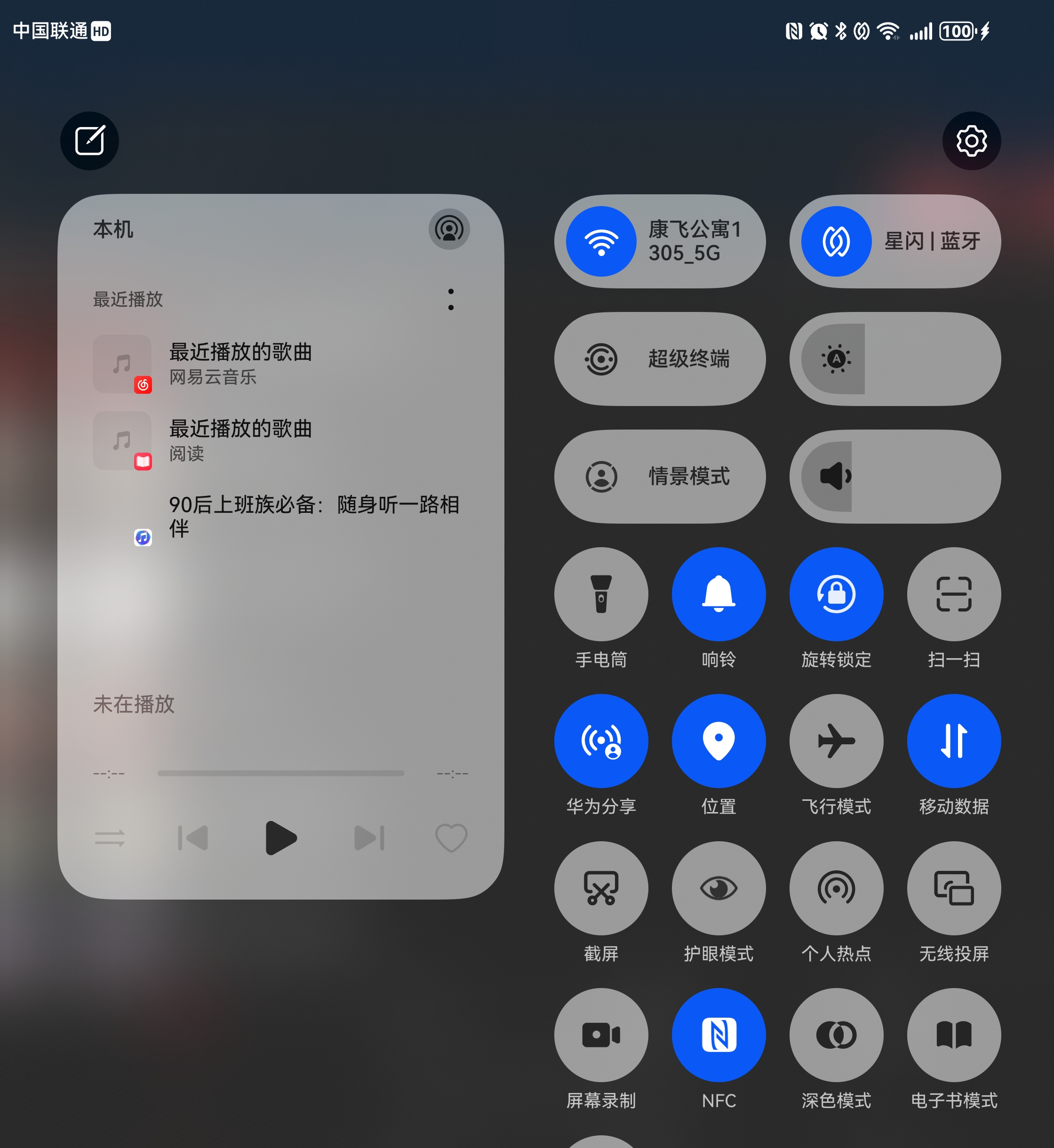Enable 护眼模式 eye comfort mode
This screenshot has width=1054, height=1148.
[x=719, y=888]
